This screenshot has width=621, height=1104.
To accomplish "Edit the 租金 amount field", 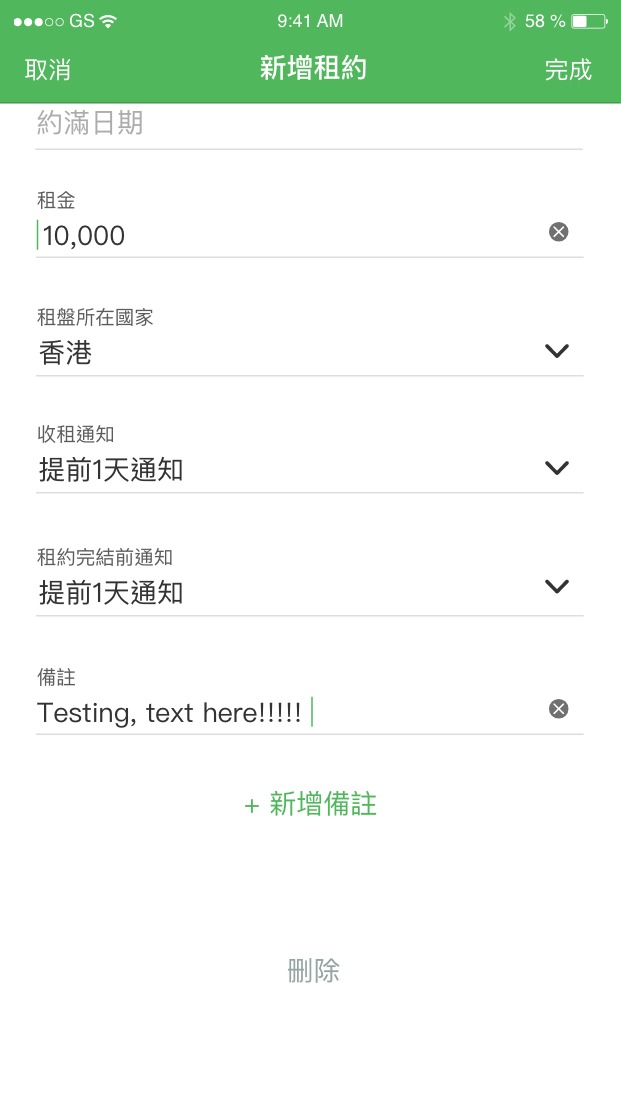I will tap(280, 236).
